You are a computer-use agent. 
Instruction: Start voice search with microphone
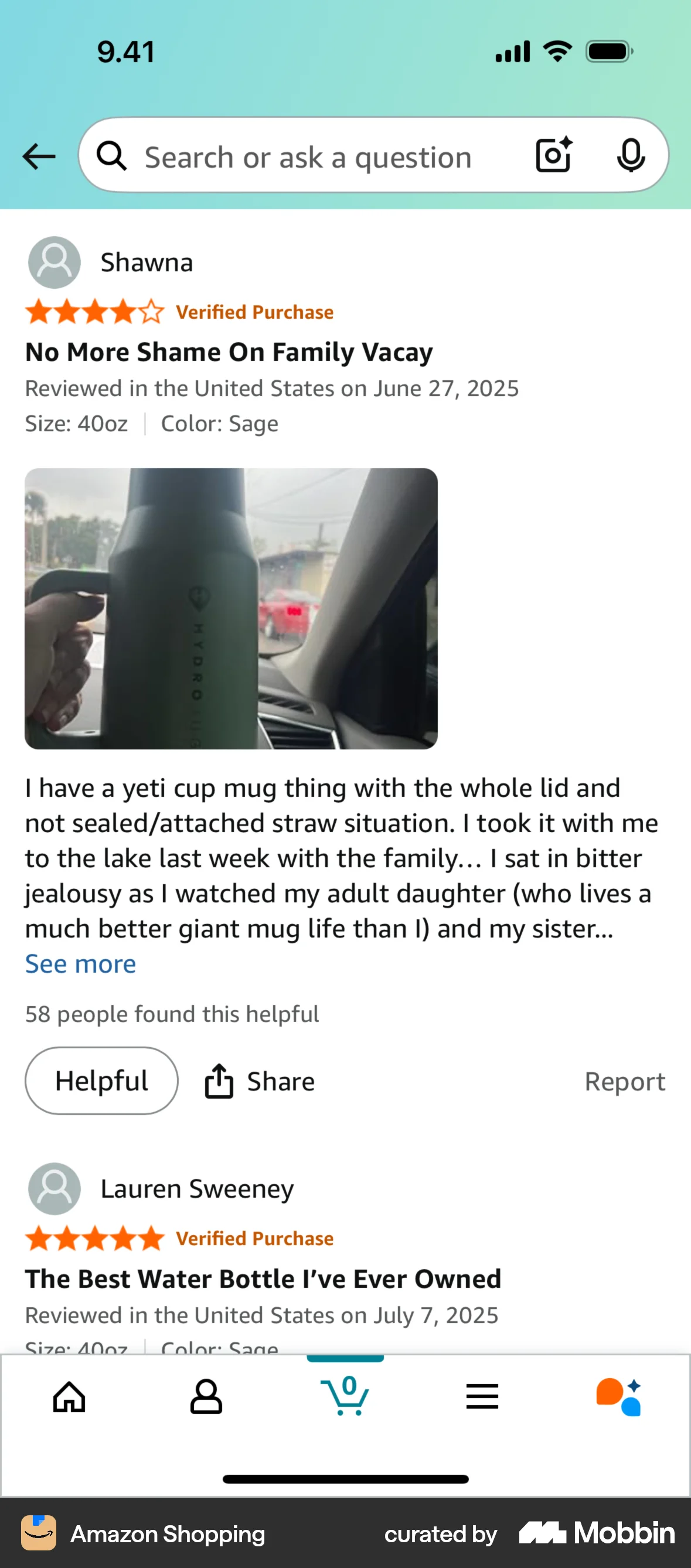coord(630,156)
